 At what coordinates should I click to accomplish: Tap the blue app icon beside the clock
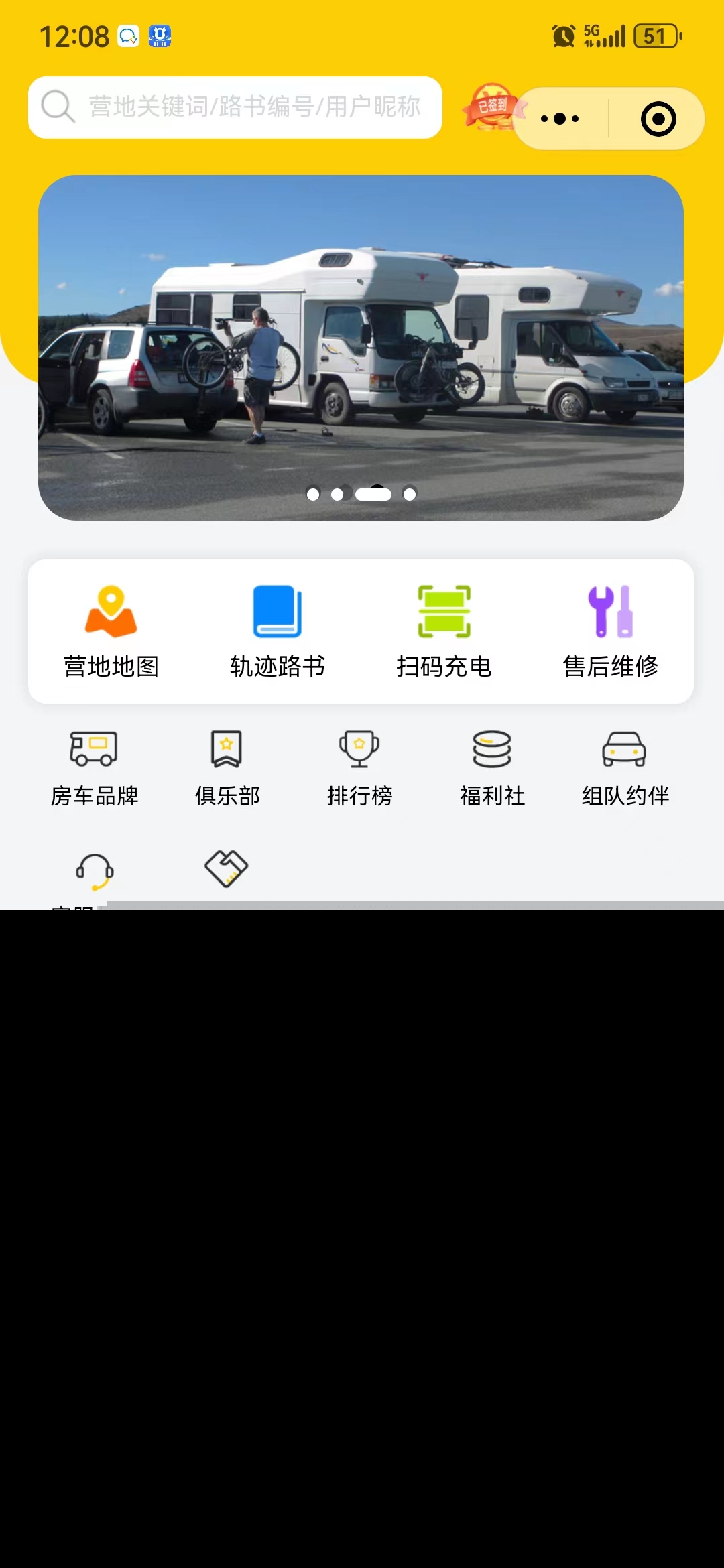tap(159, 36)
